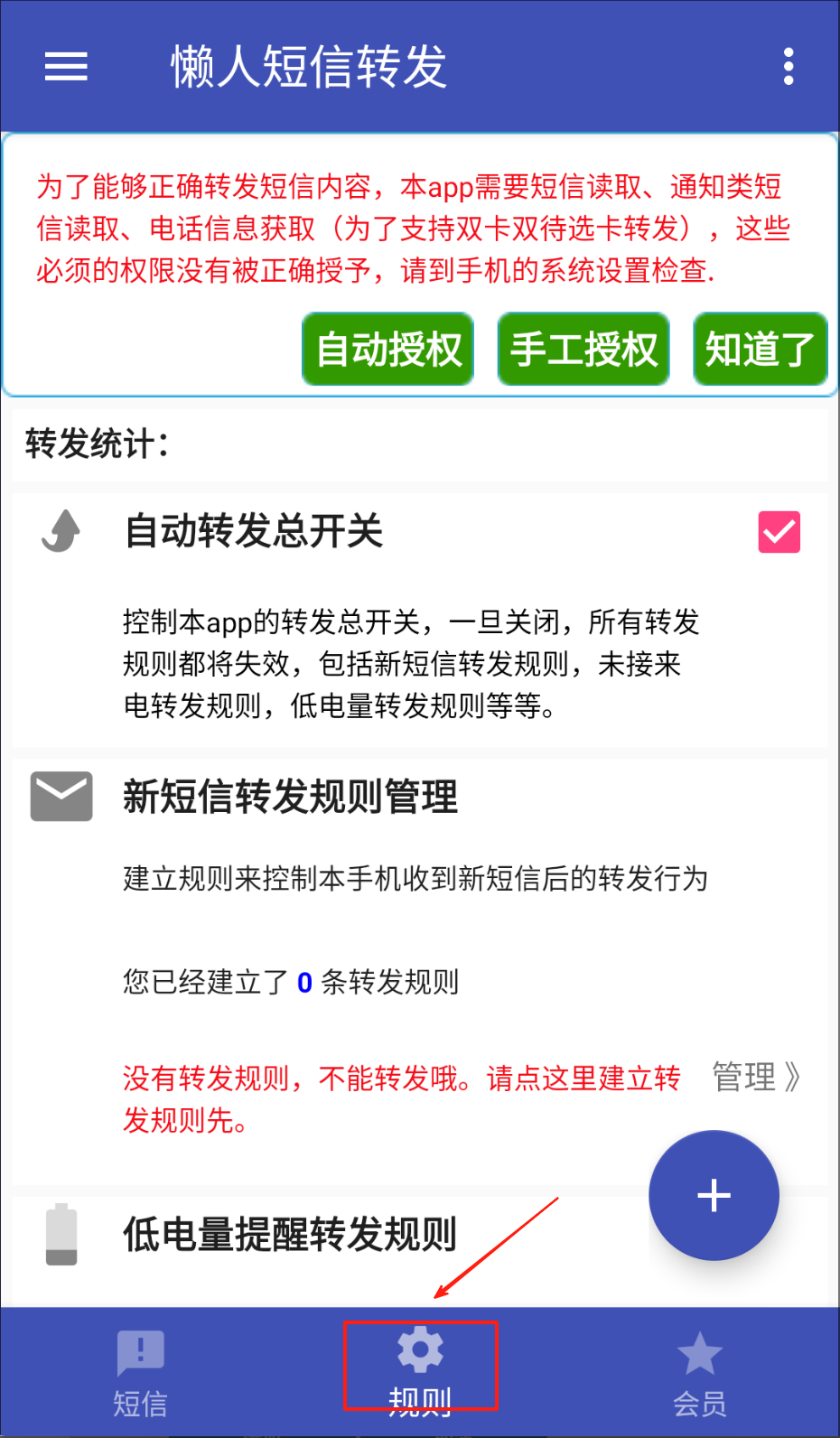Open 管理 for new SMS forwarding rules
Viewport: 840px width, 1438px height.
click(756, 1077)
